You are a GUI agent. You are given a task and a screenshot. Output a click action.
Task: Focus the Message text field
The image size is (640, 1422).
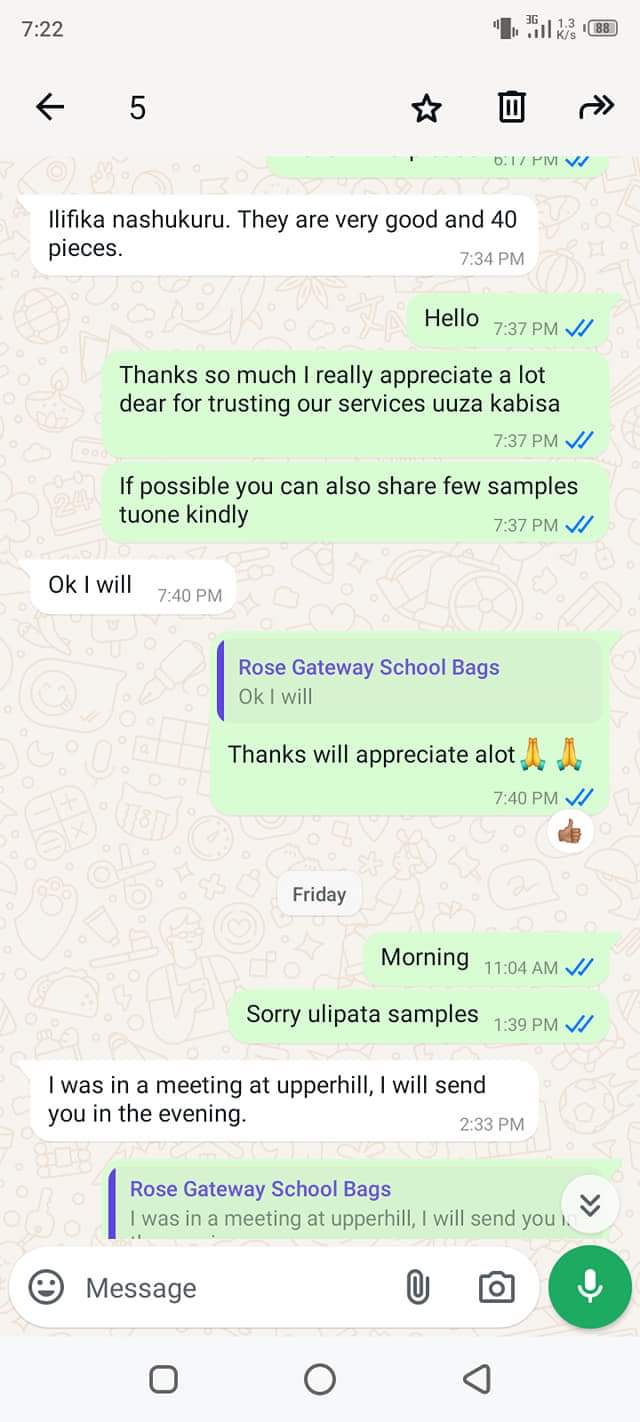point(230,1288)
